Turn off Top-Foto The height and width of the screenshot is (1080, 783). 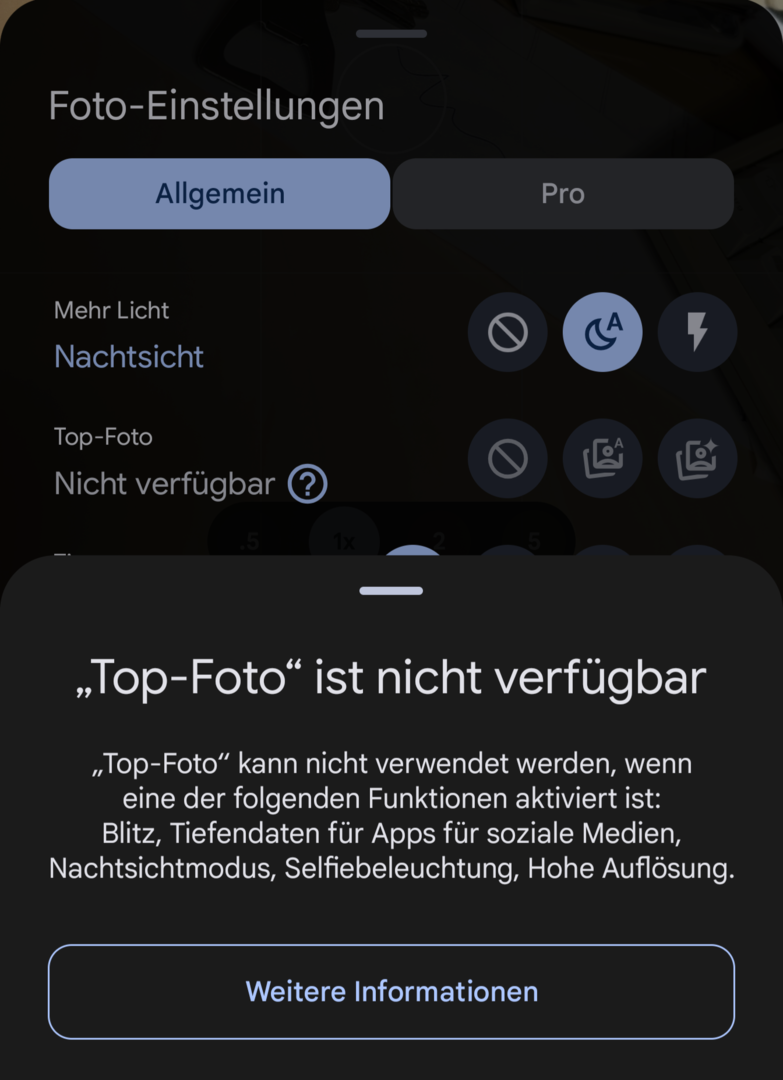[x=508, y=458]
